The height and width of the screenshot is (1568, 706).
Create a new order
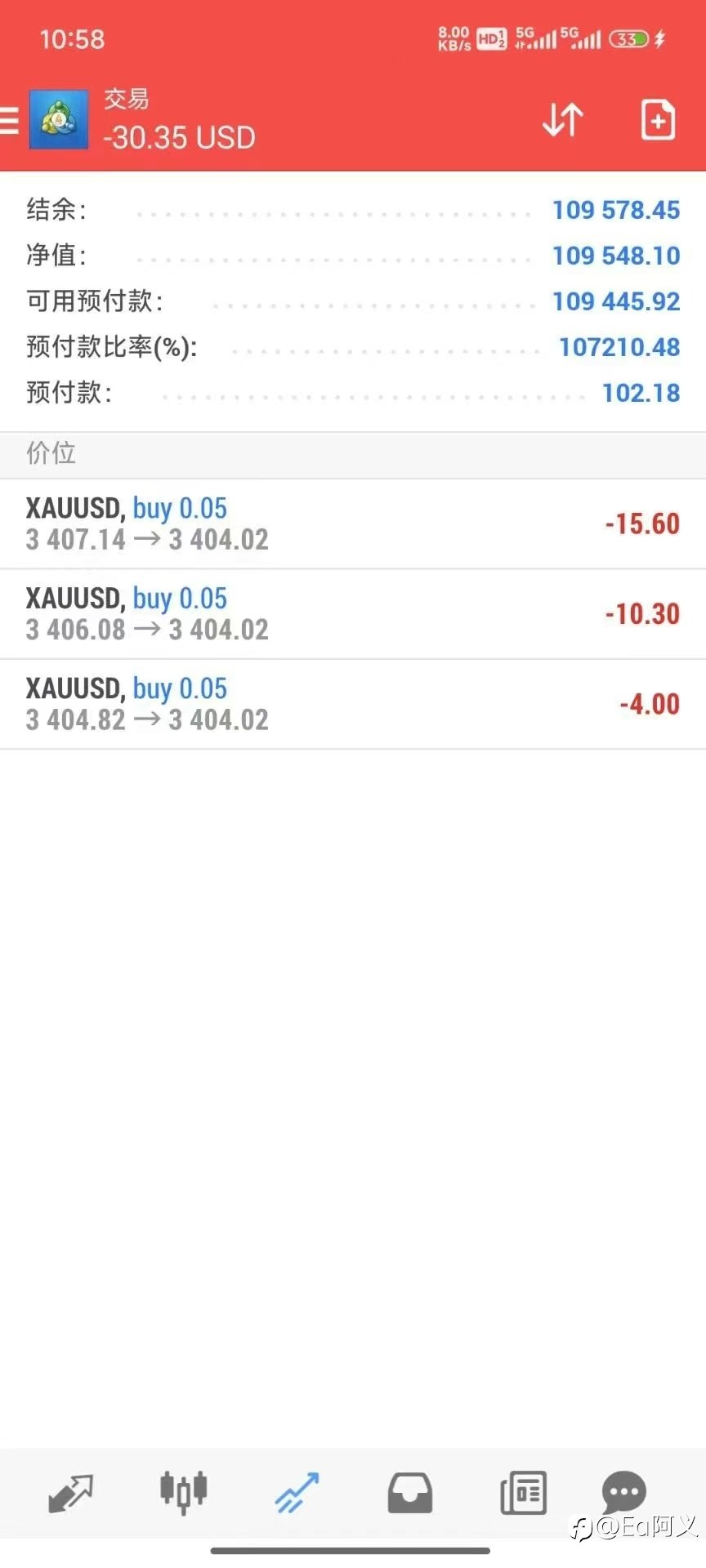click(x=658, y=120)
